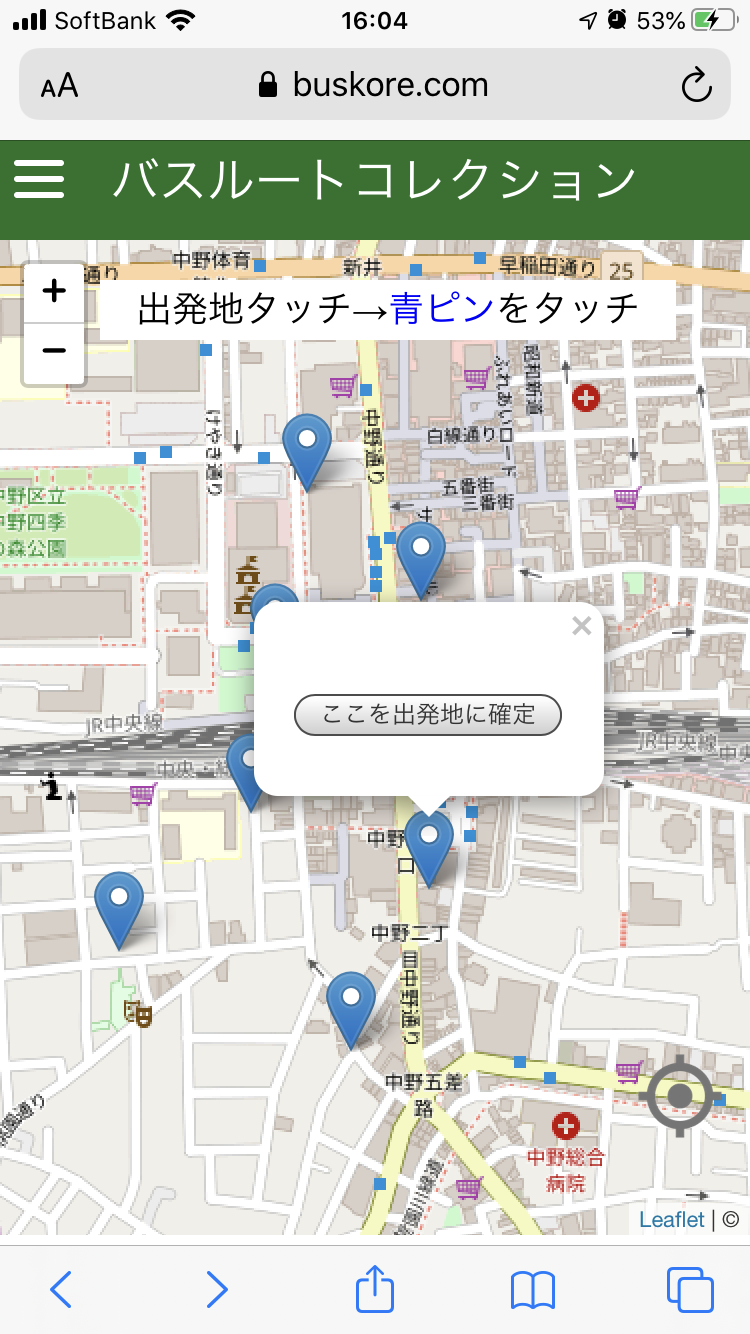The image size is (750, 1334).
Task: Zoom in on the map
Action: pyautogui.click(x=54, y=292)
